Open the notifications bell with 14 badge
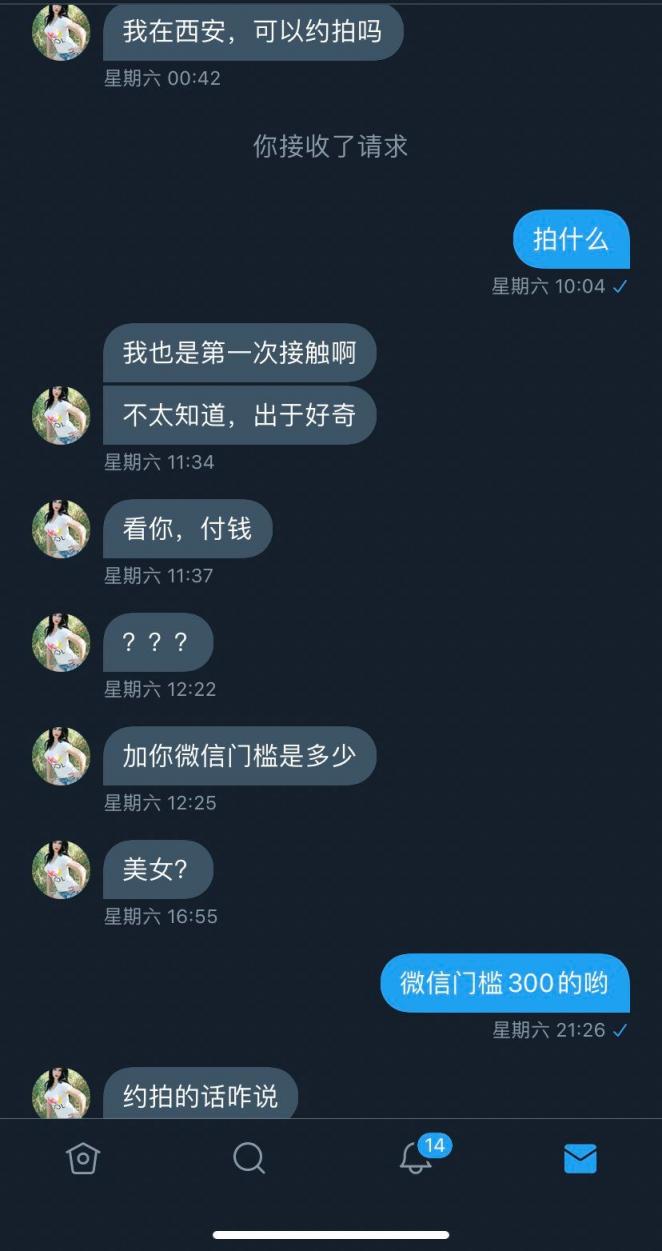The width and height of the screenshot is (662, 1251). point(416,1158)
